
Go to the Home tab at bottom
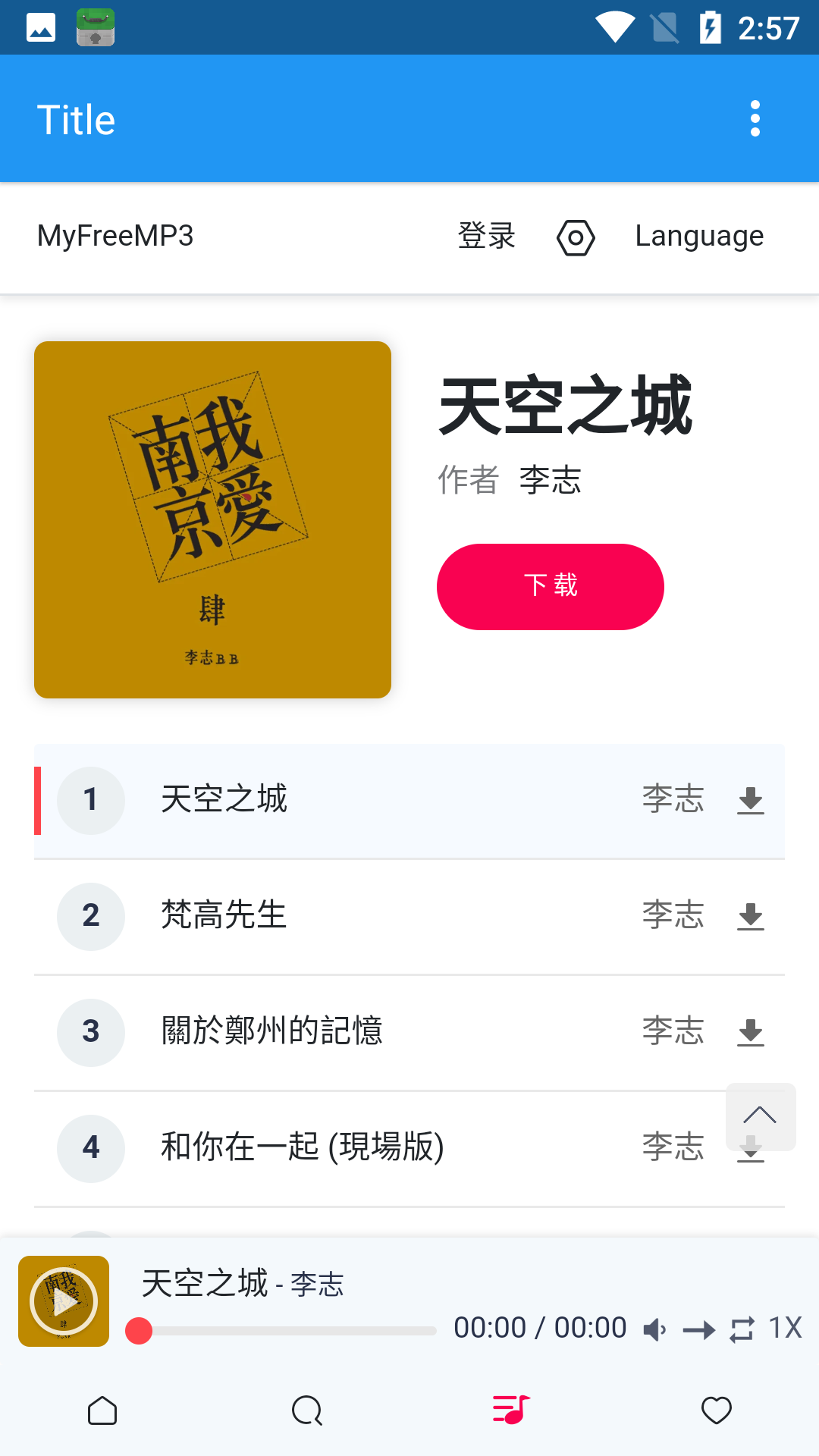[102, 1411]
